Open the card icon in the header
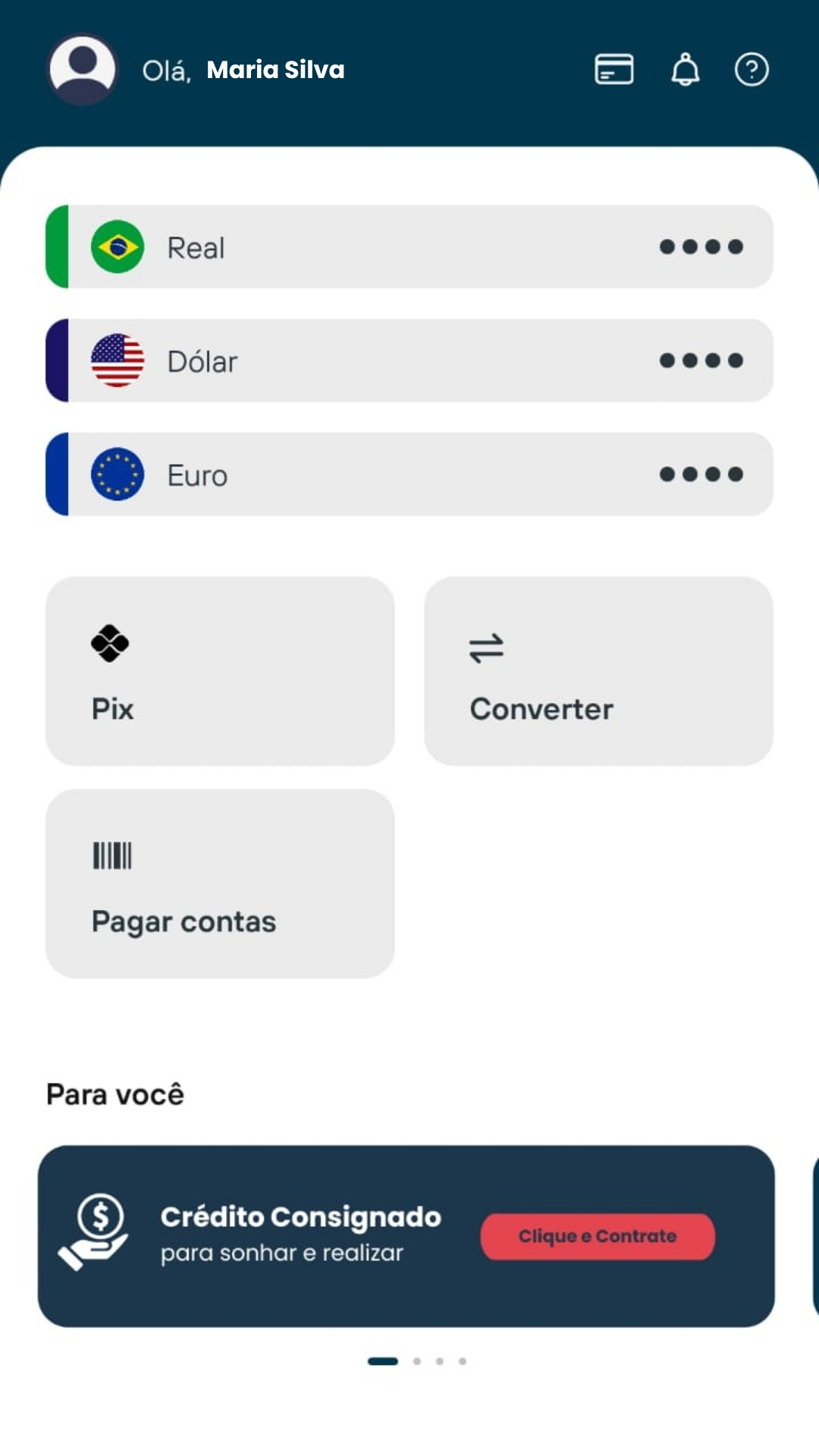 pyautogui.click(x=613, y=70)
